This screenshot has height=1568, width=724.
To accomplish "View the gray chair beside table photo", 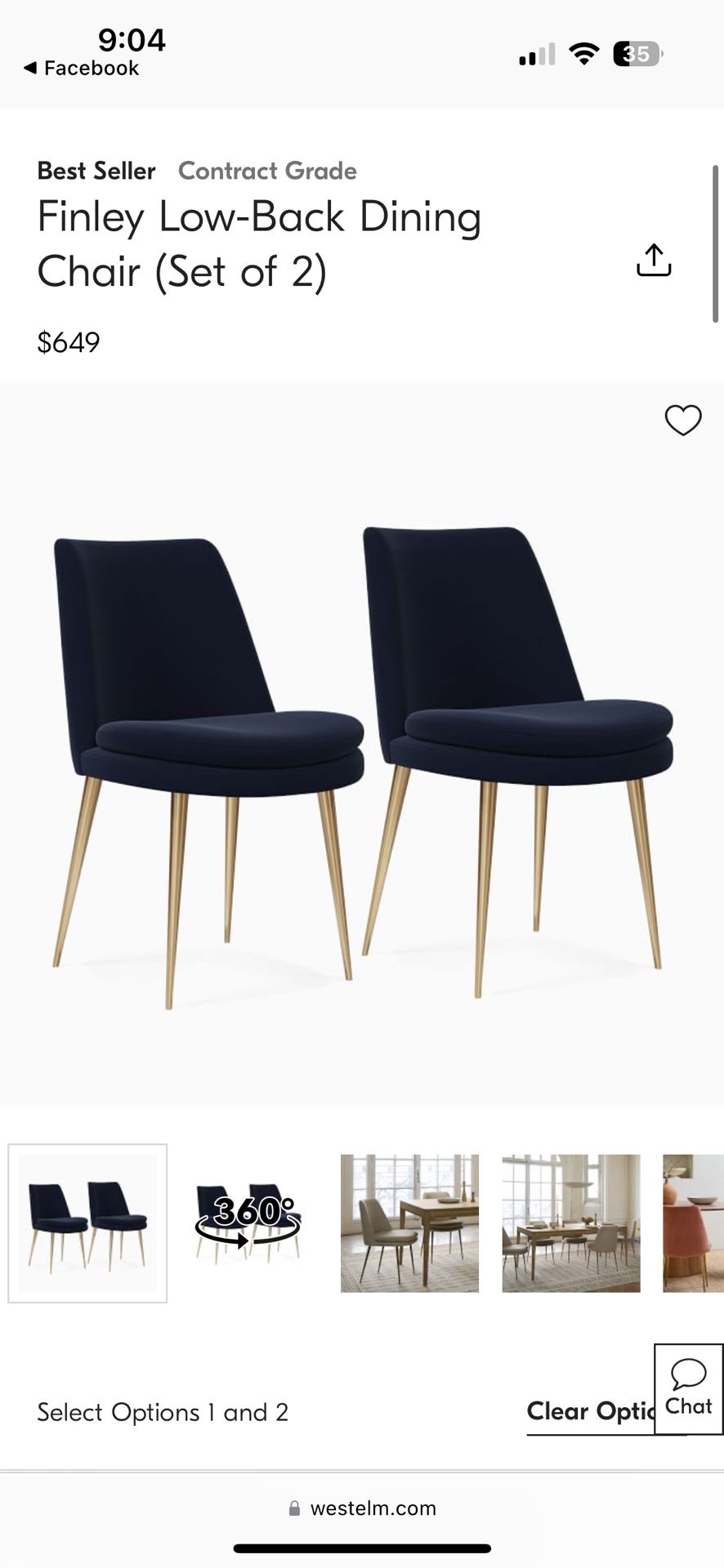I will pos(409,1223).
